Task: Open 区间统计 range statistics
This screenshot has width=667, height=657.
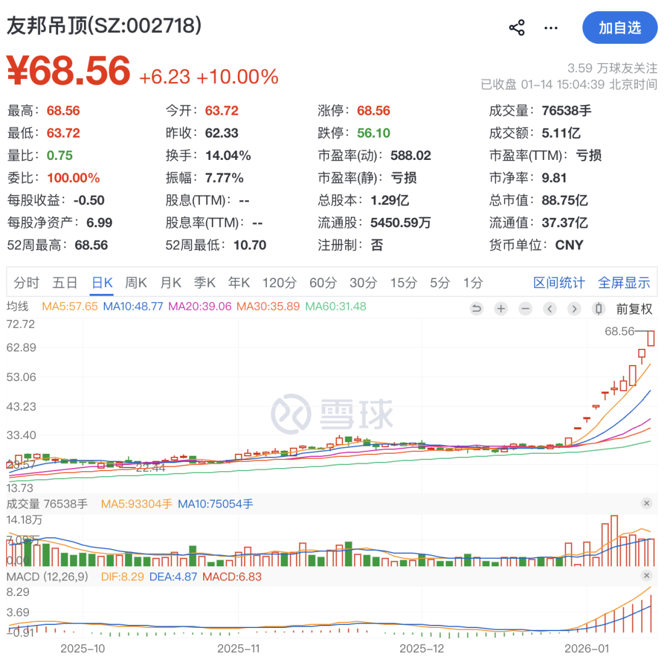Action: 559,283
